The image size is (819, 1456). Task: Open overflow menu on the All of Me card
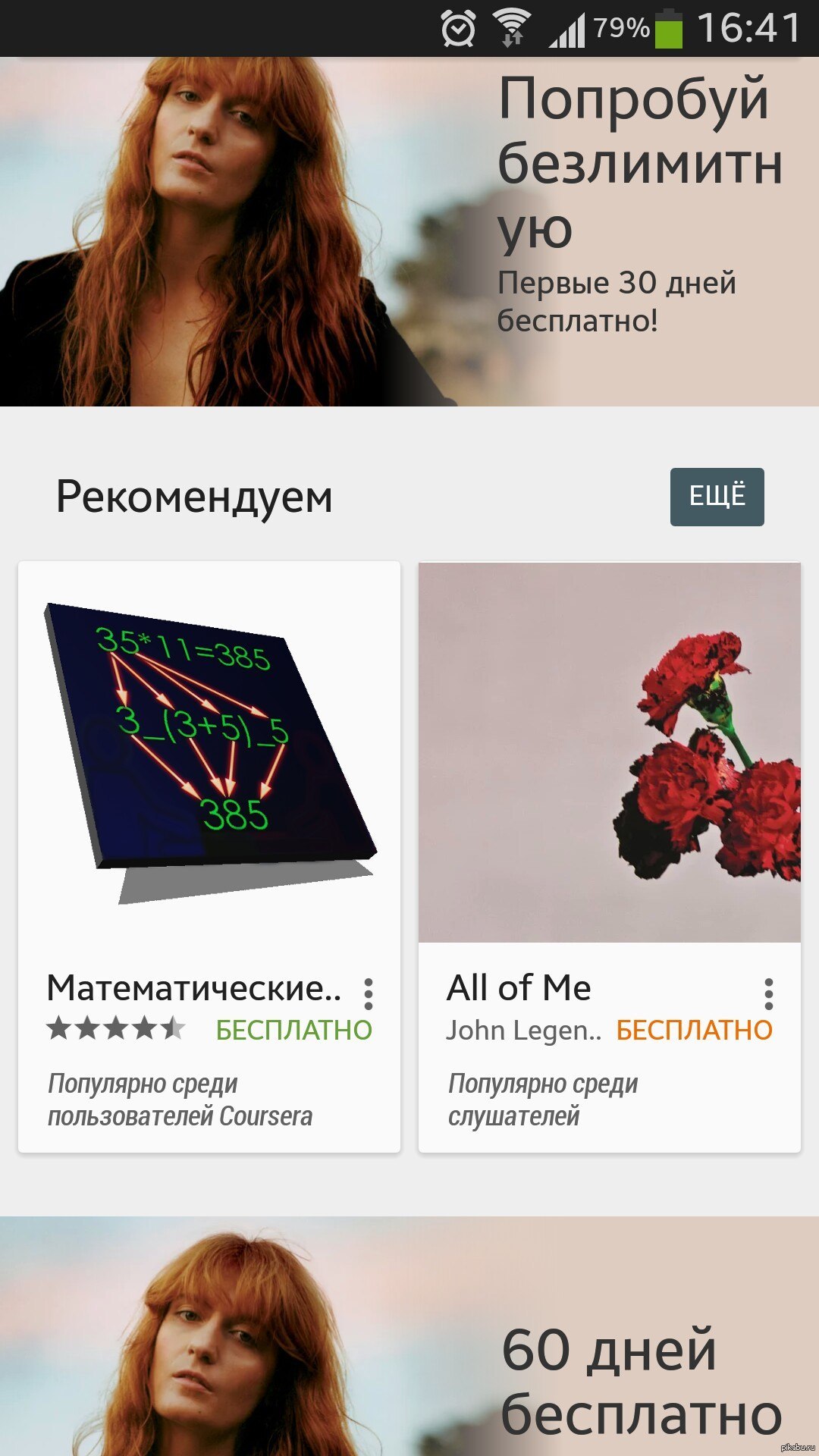click(769, 993)
